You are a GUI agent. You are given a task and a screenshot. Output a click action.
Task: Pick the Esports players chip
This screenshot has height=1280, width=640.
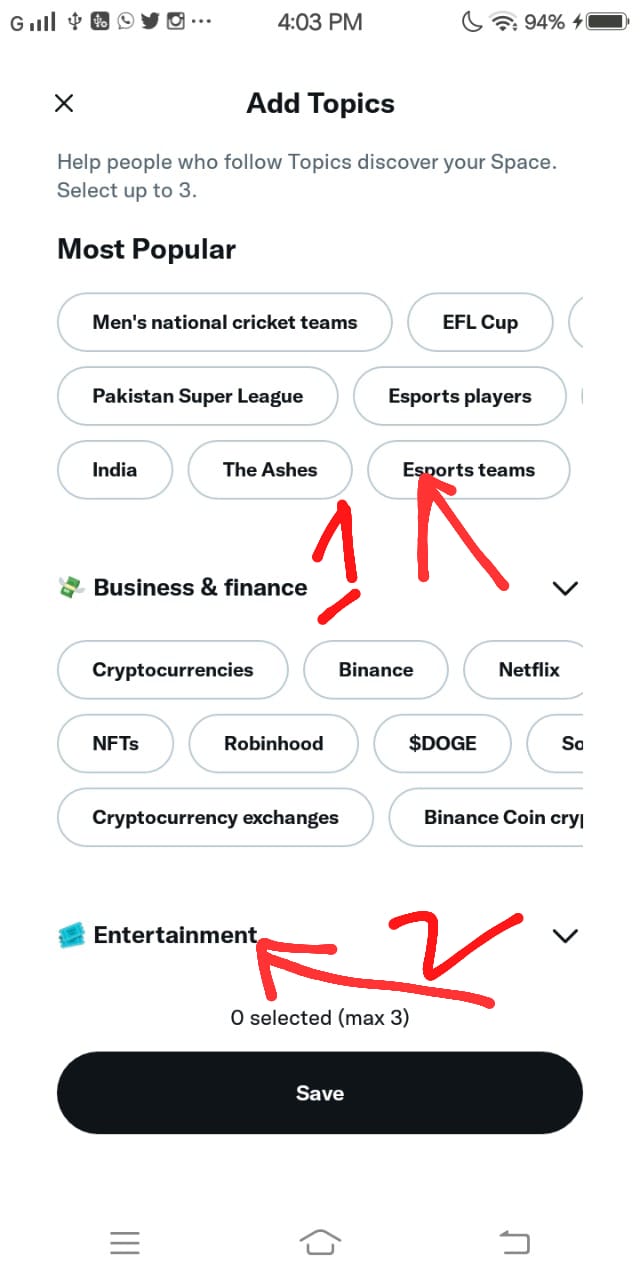(460, 396)
